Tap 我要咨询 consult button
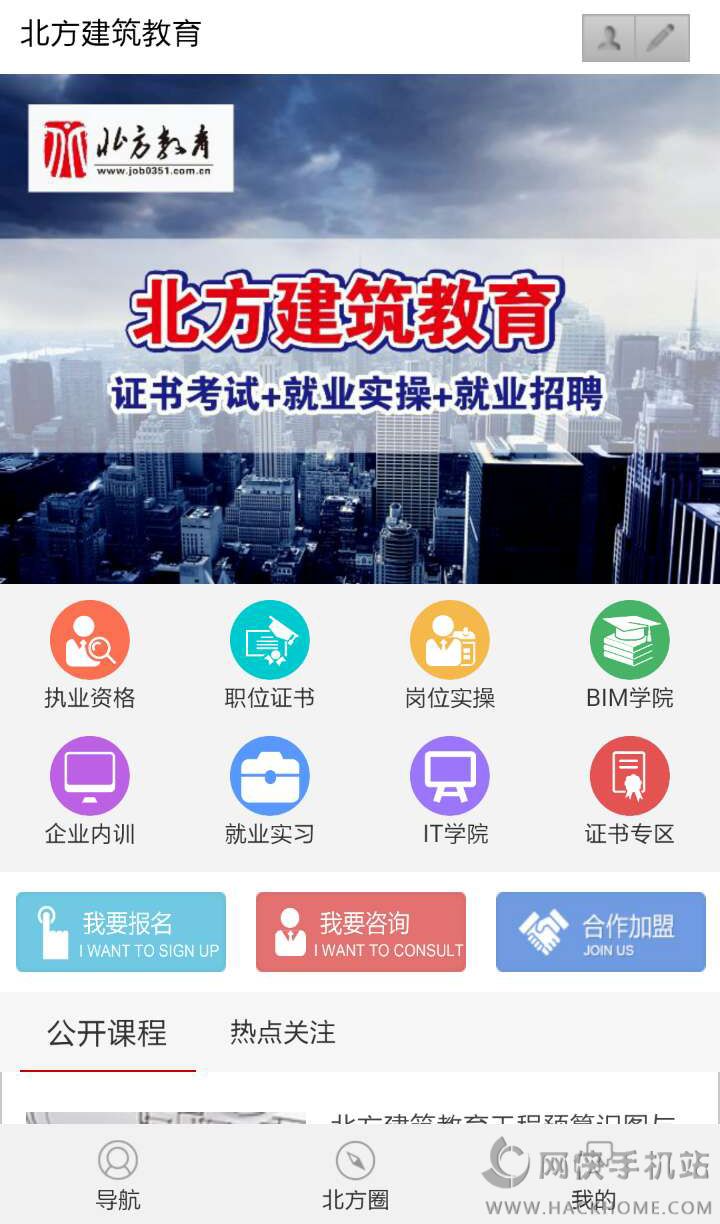This screenshot has width=720, height=1224. (361, 932)
